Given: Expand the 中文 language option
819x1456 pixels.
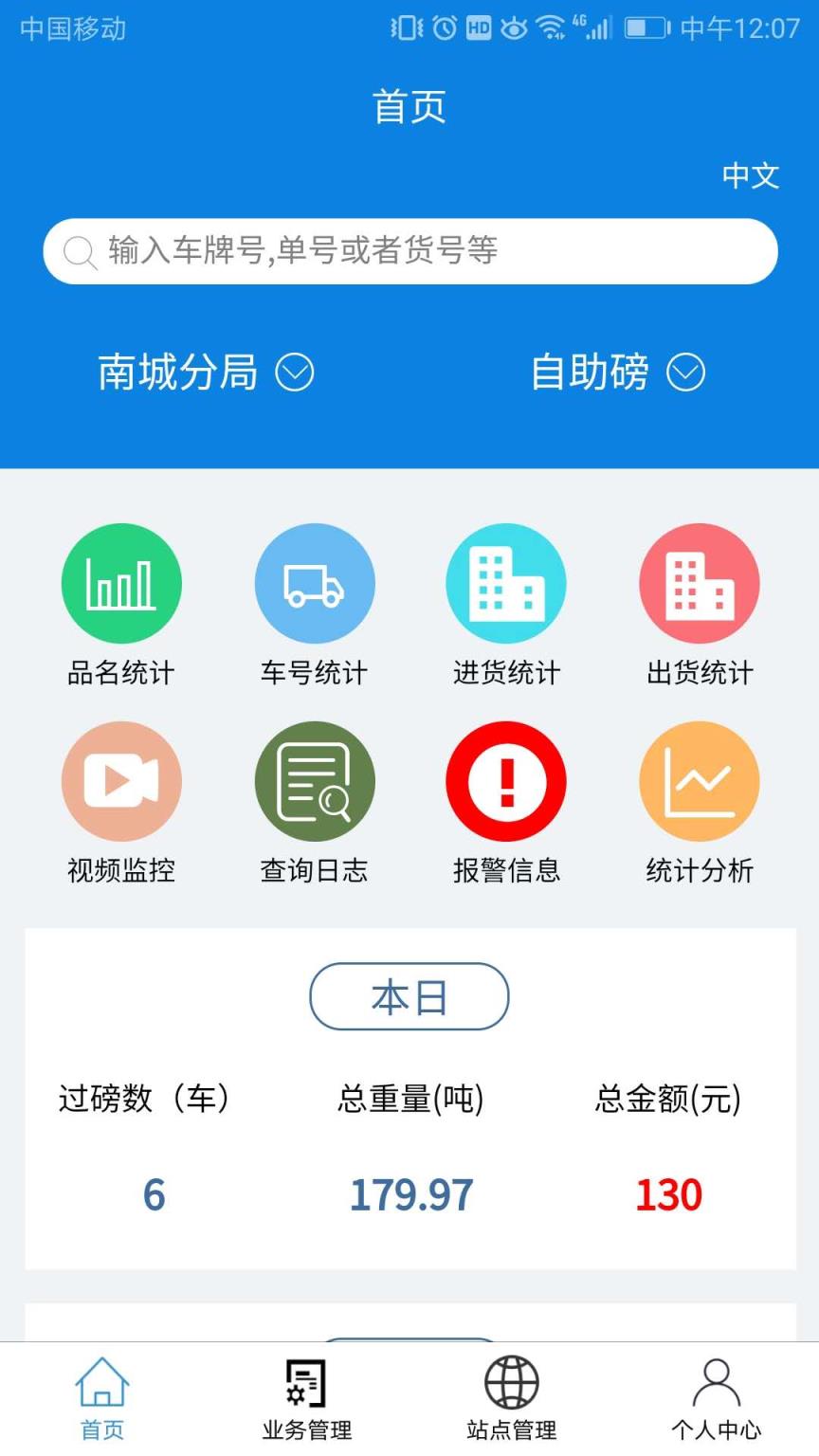Looking at the screenshot, I should tap(751, 175).
